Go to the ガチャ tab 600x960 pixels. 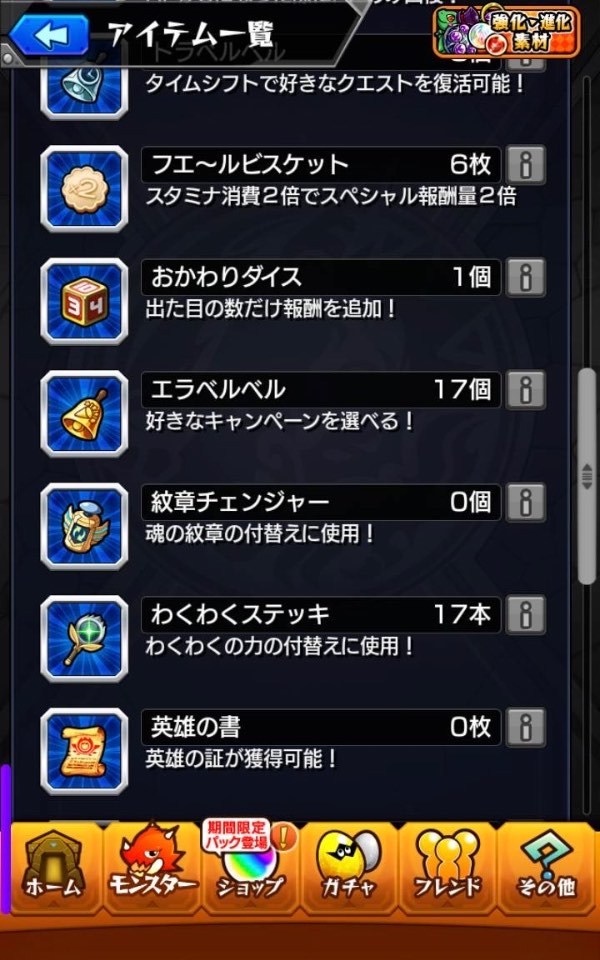point(347,867)
